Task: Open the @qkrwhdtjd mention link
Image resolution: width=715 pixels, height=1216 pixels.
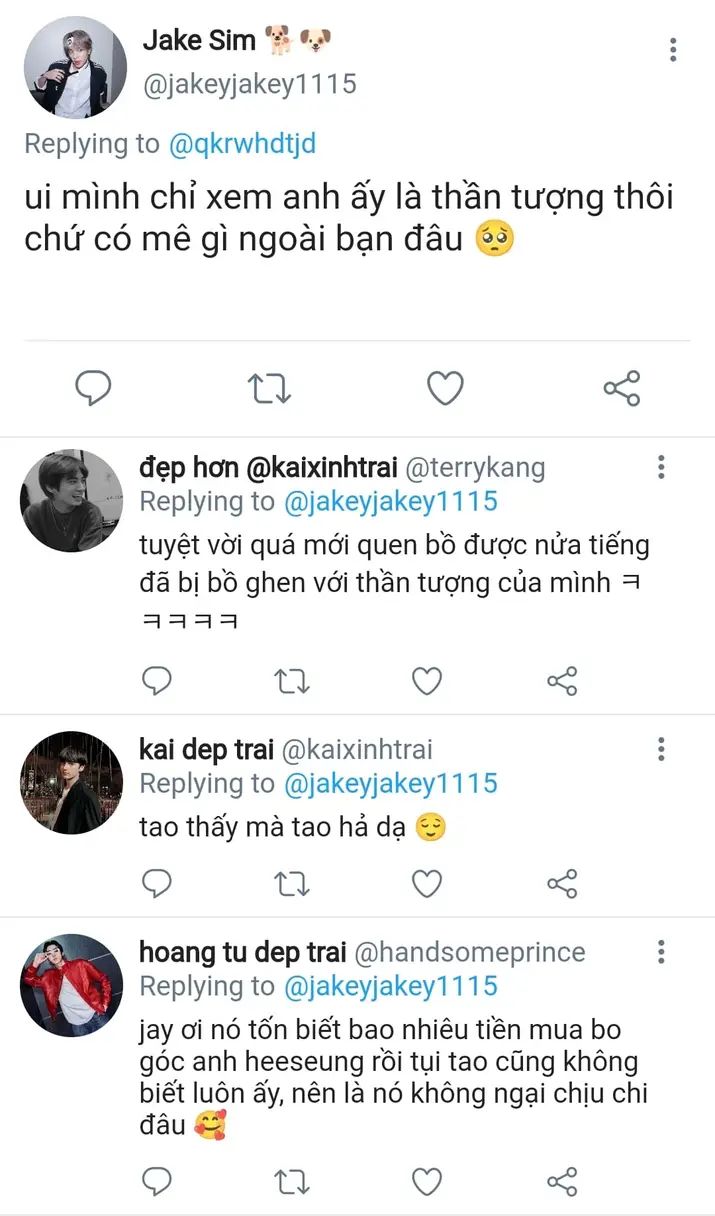Action: coord(241,143)
